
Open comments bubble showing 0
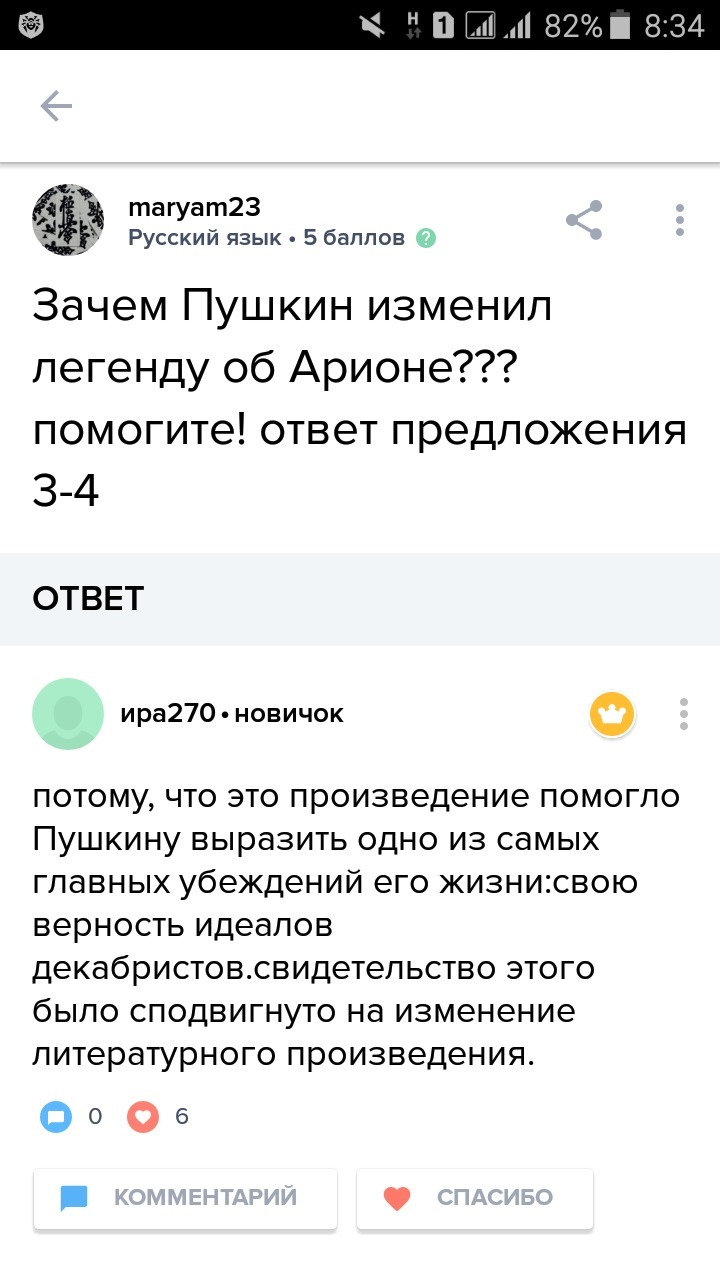click(56, 1117)
